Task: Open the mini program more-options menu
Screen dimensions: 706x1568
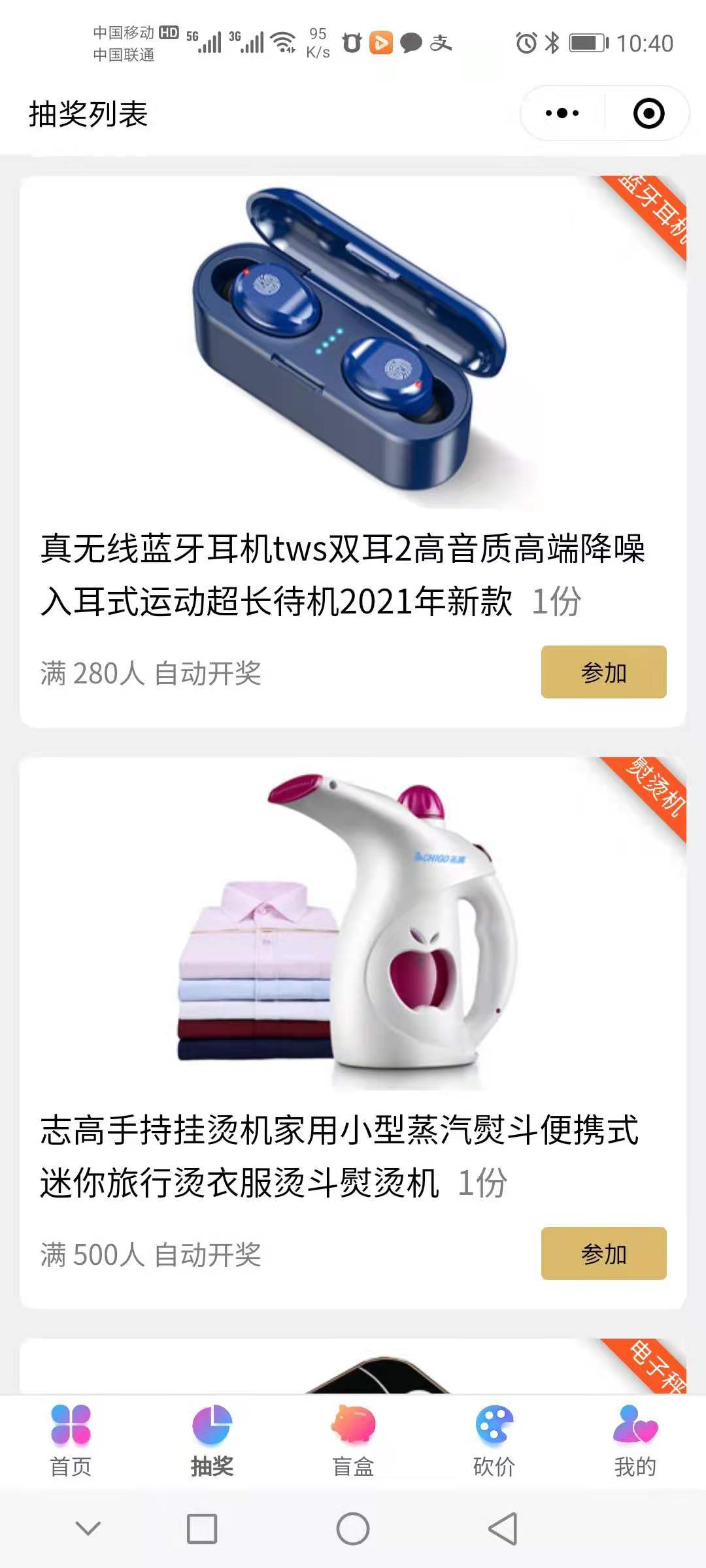Action: click(562, 114)
